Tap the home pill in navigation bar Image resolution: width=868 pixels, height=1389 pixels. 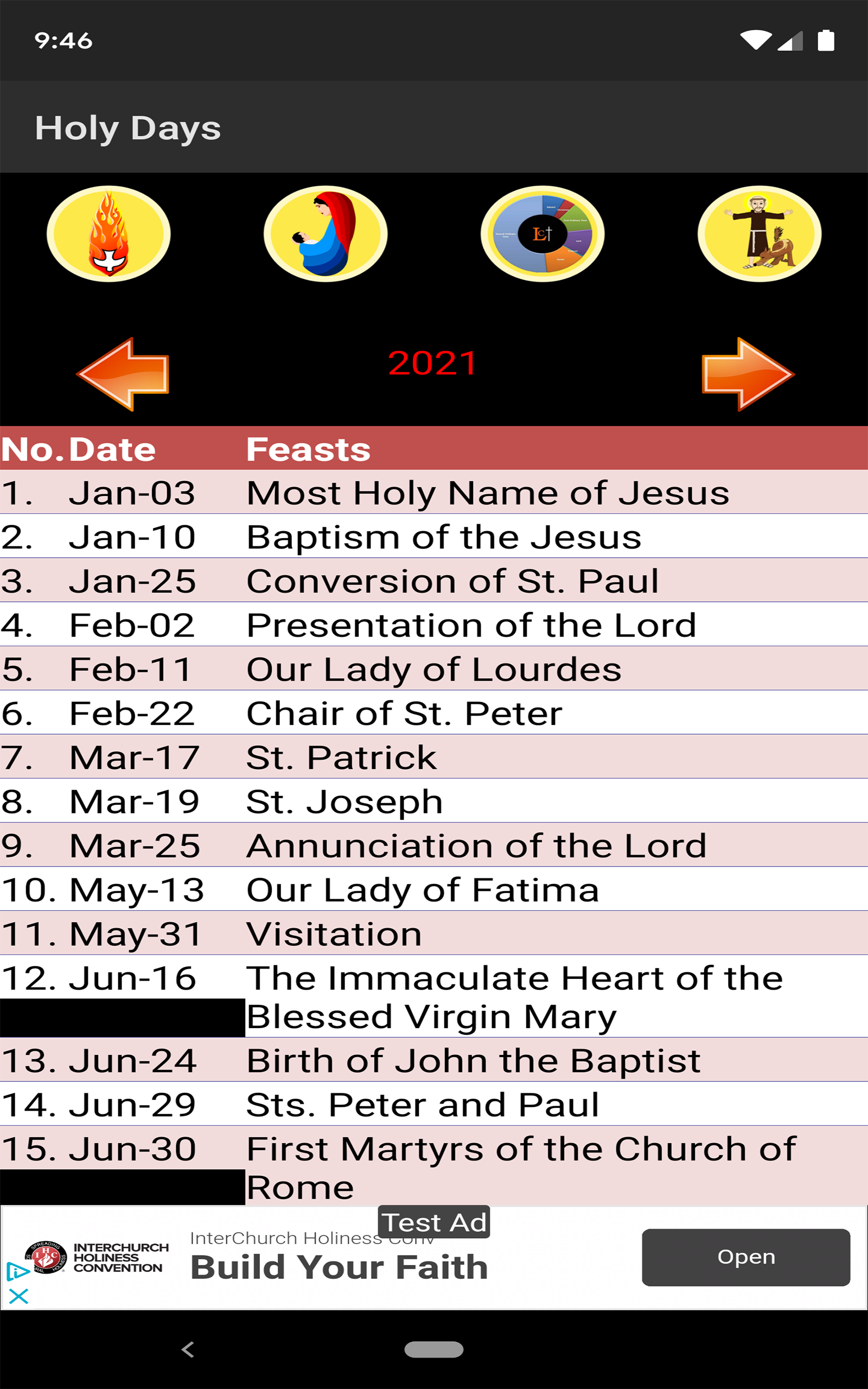coord(434,1349)
